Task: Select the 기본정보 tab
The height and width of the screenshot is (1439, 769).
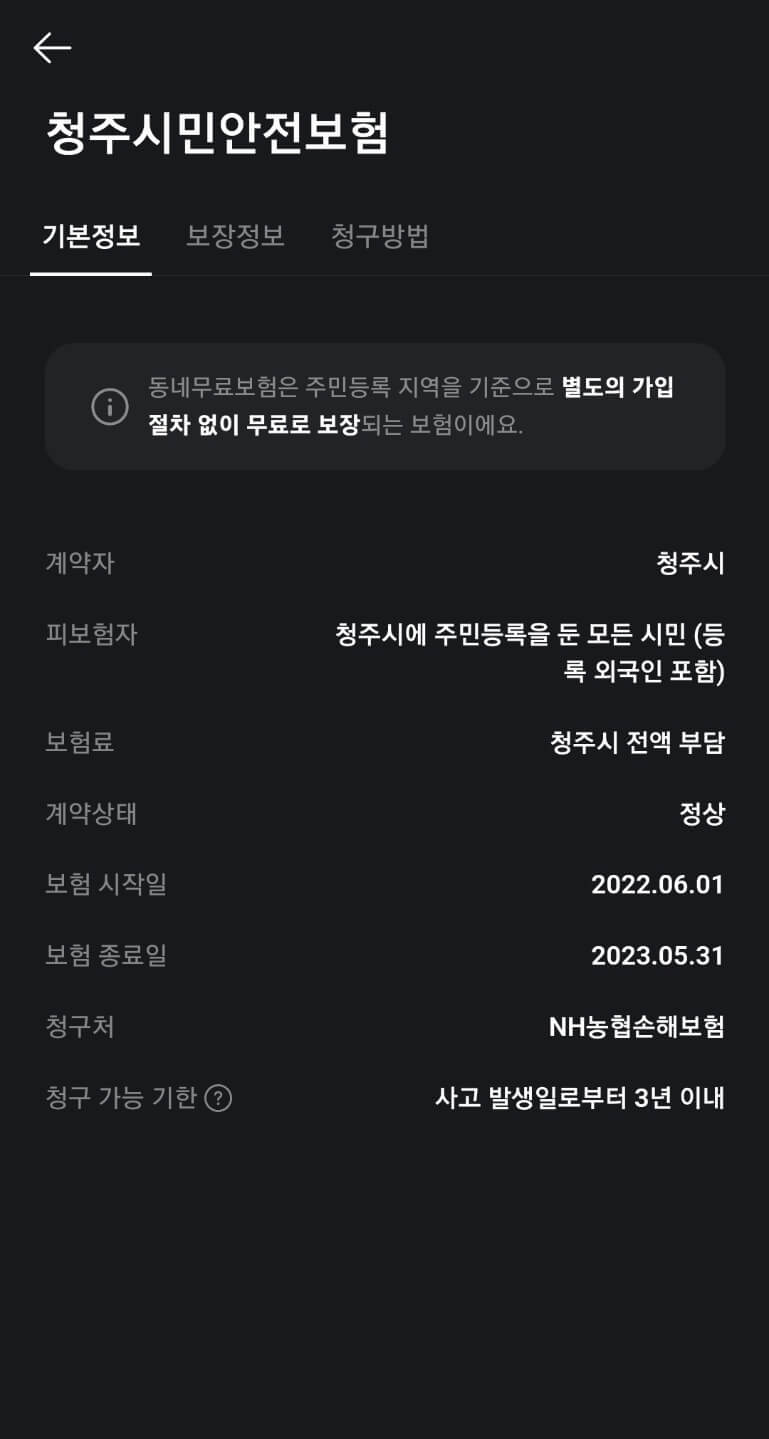Action: (x=91, y=236)
